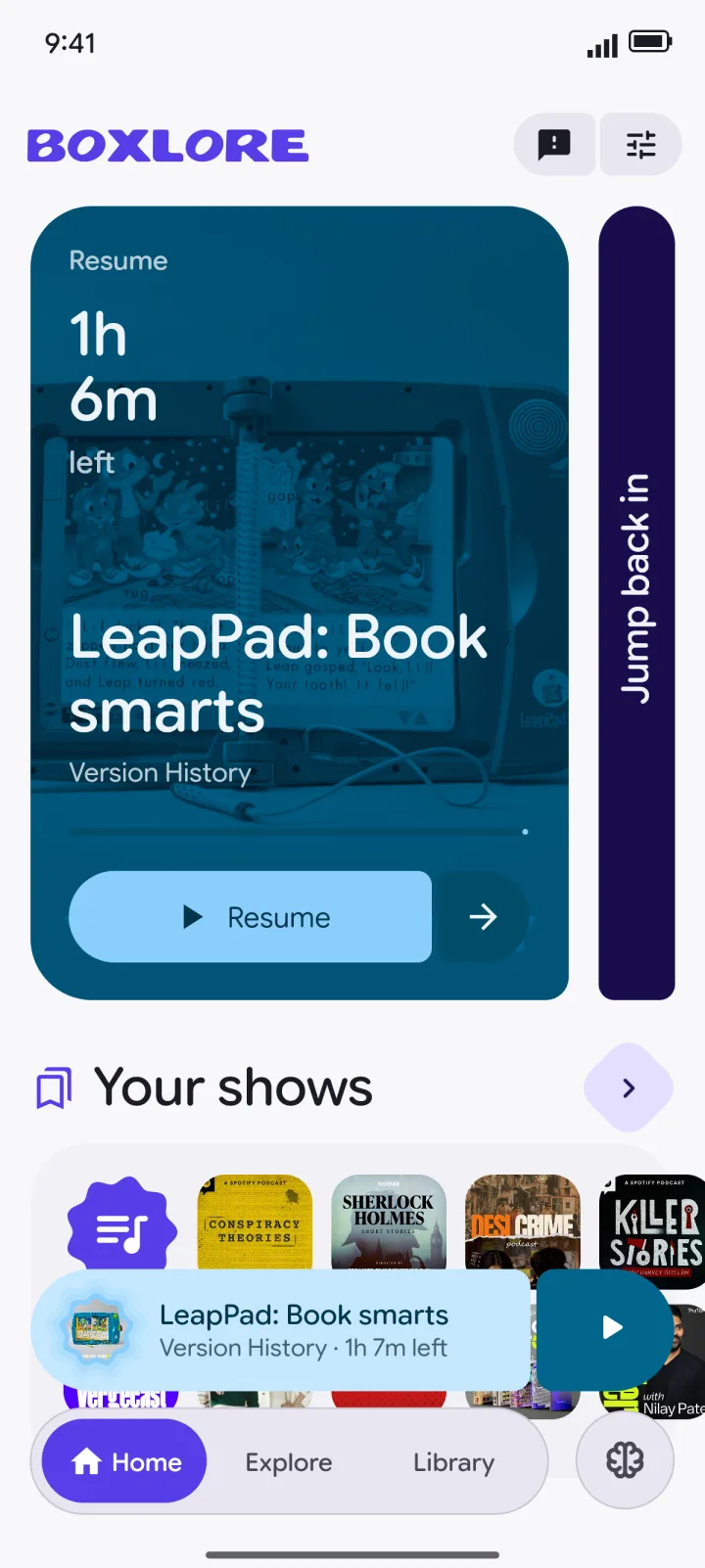Open the LeapPad: Book smarts mini player
This screenshot has height=1568, width=705.
click(x=284, y=1330)
